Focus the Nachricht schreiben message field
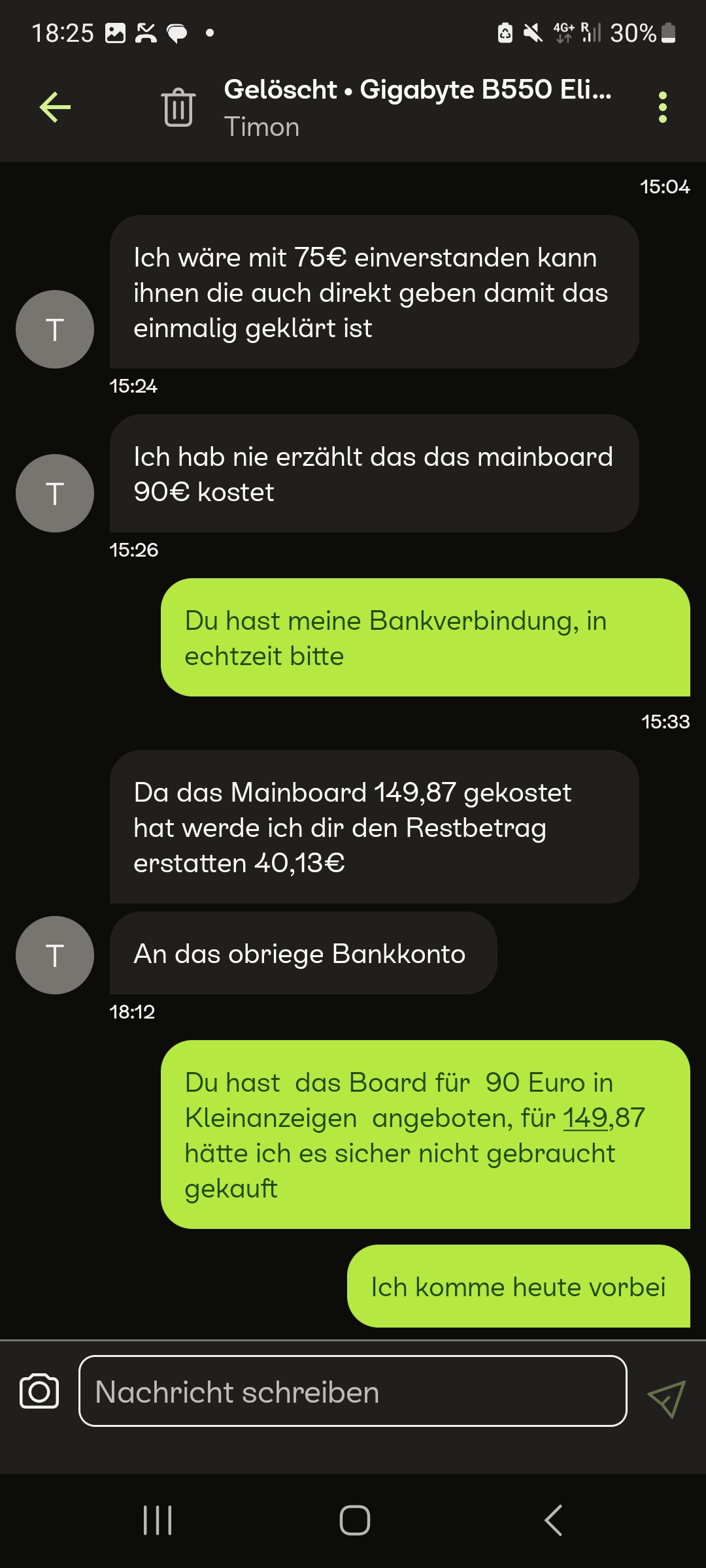The image size is (706, 1568). [353, 1391]
